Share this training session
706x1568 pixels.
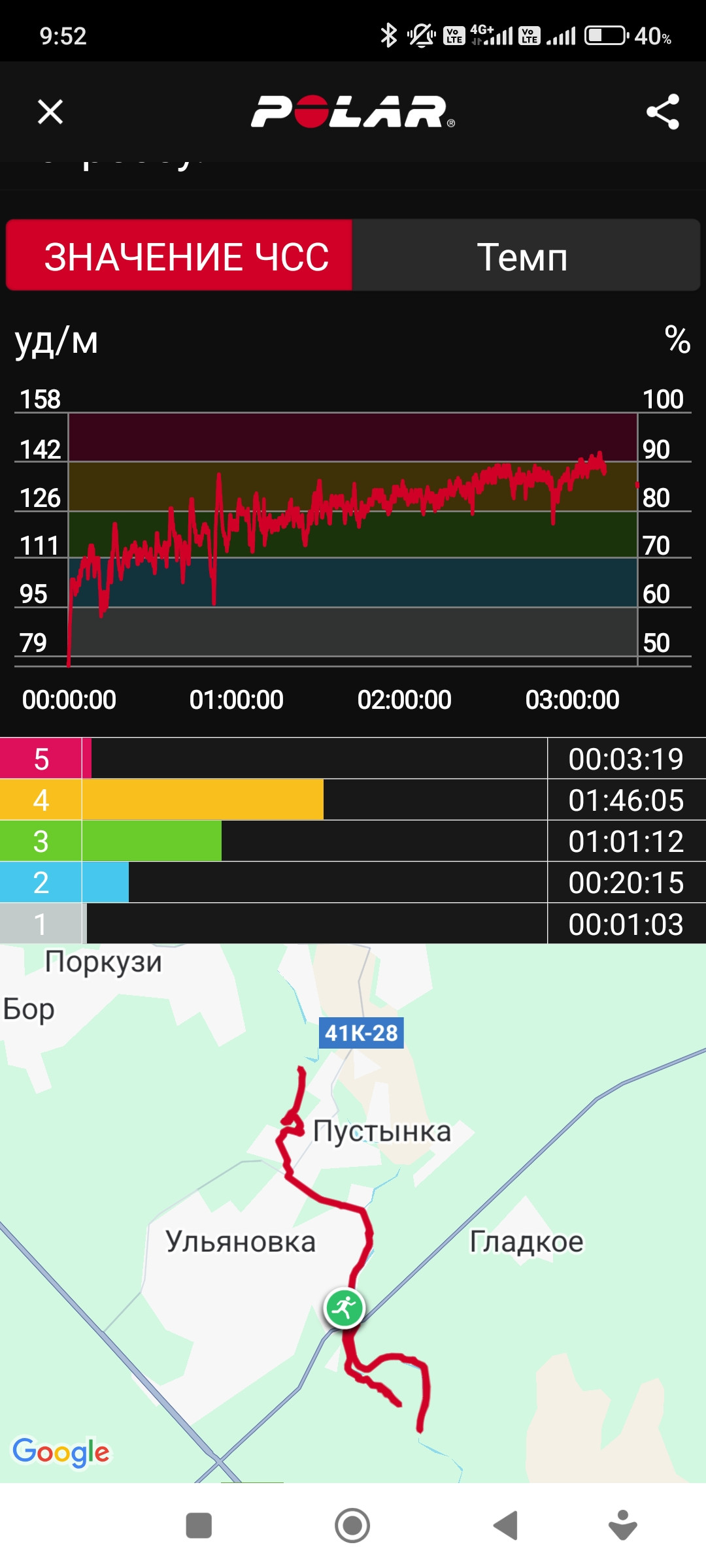pyautogui.click(x=662, y=112)
